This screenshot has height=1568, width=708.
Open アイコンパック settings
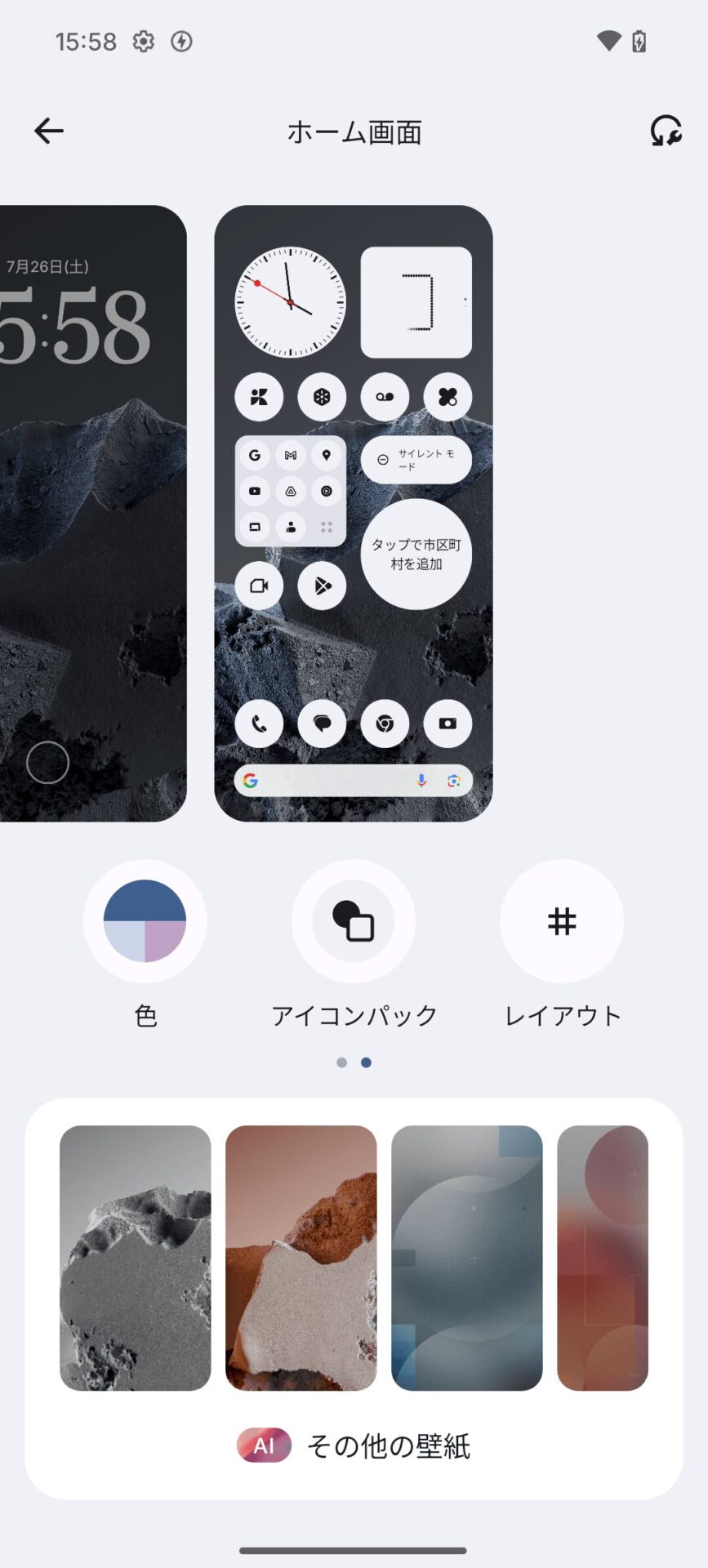pos(354,921)
